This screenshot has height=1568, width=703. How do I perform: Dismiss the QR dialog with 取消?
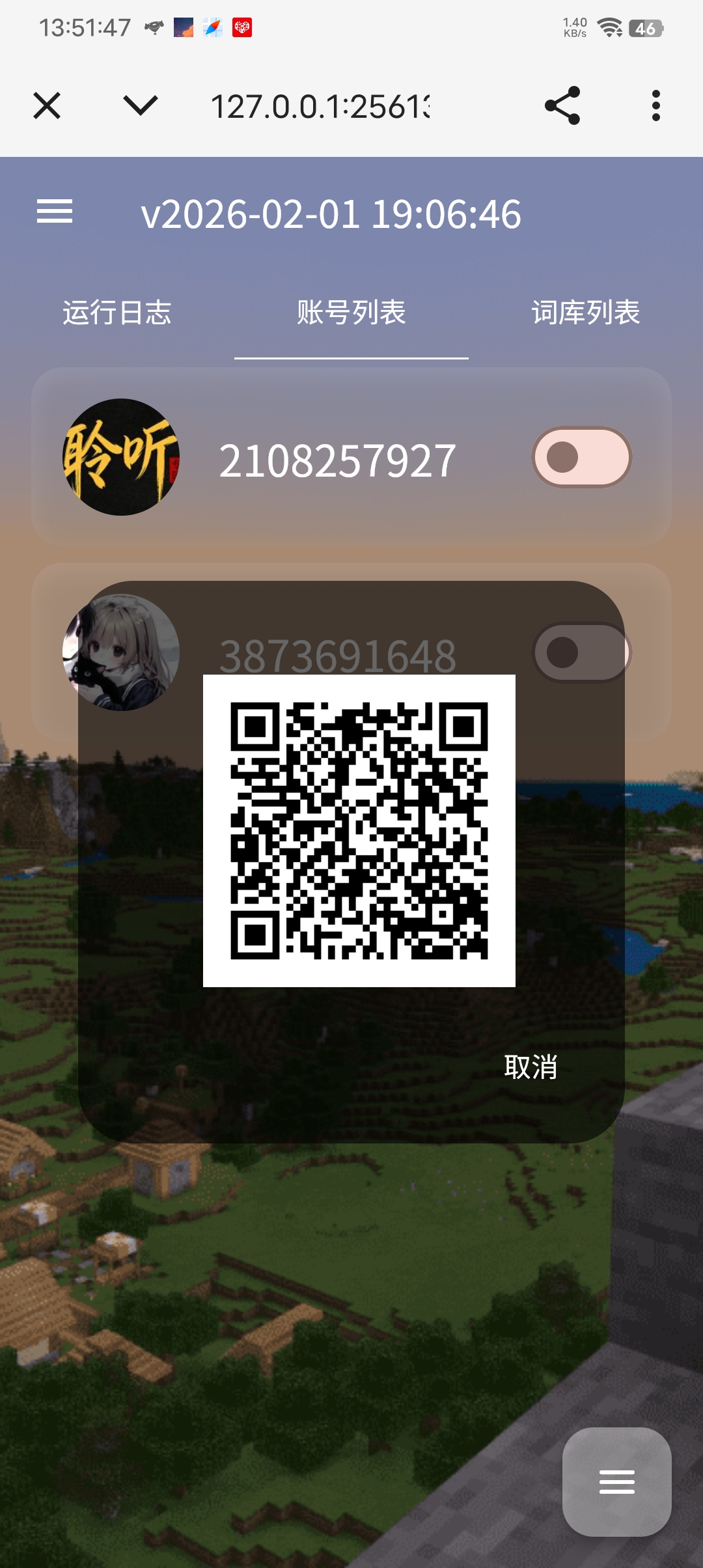pyautogui.click(x=531, y=1067)
